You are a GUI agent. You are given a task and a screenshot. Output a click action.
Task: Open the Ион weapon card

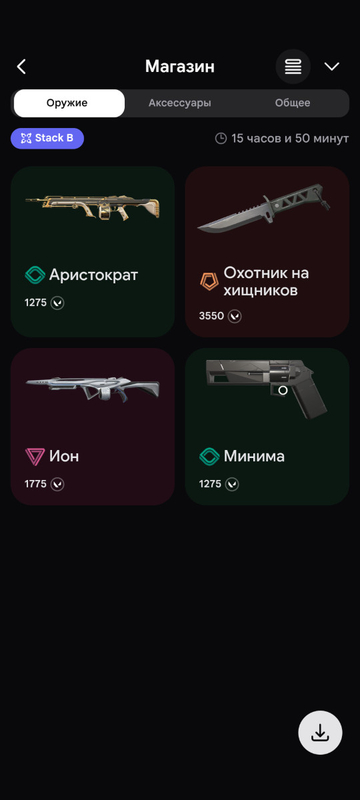tap(93, 427)
